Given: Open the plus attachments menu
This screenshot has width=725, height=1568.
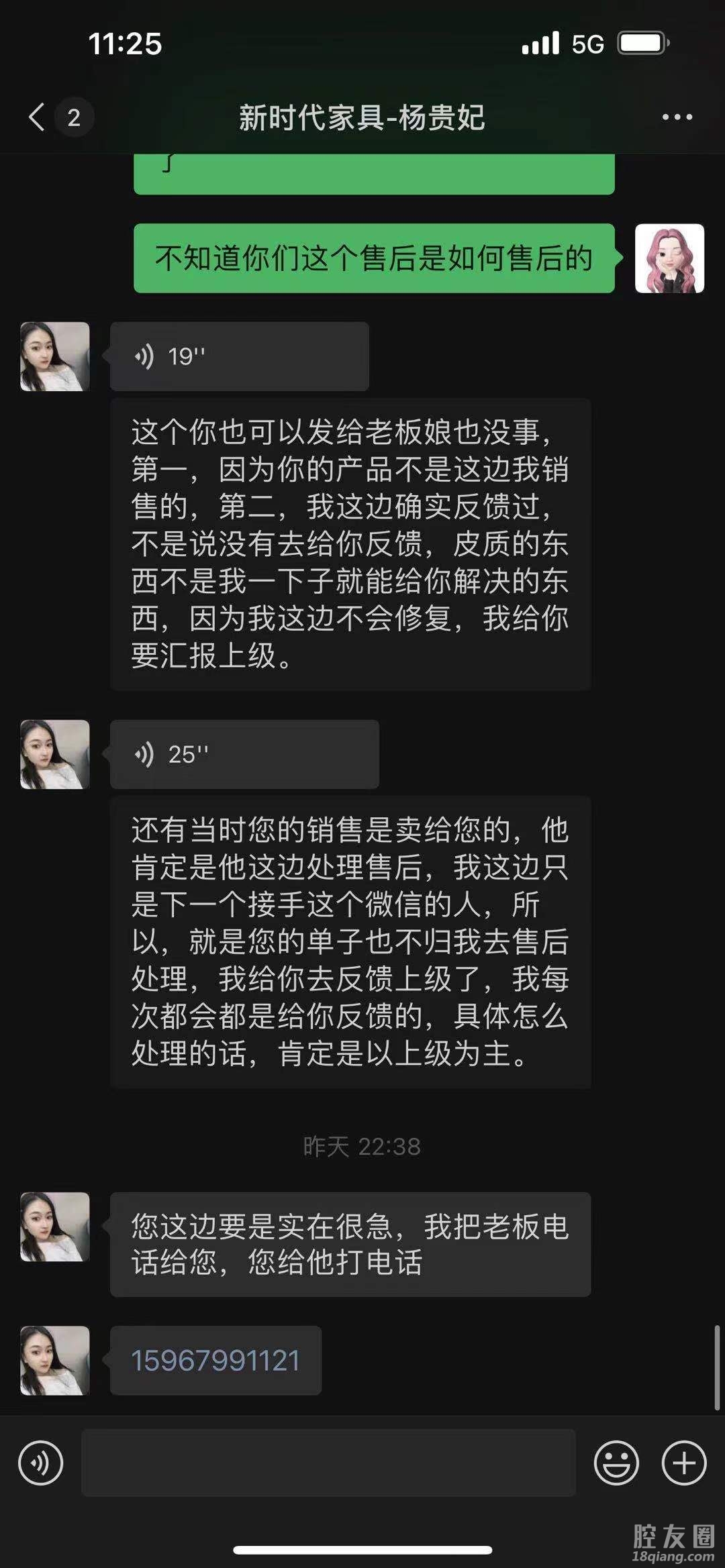Looking at the screenshot, I should [x=684, y=1463].
